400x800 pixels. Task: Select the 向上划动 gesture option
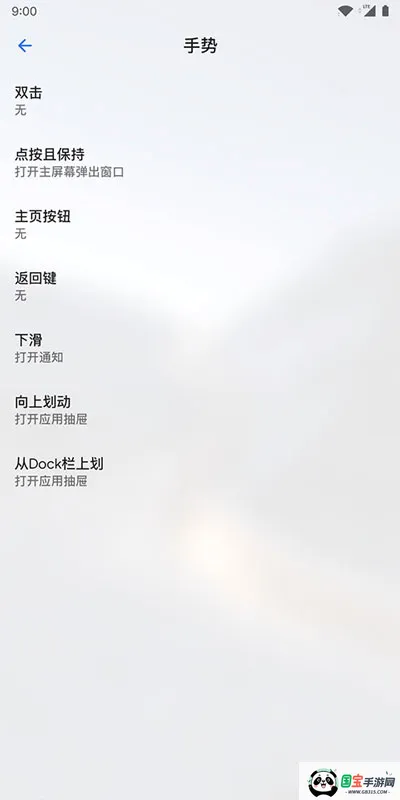(200, 410)
